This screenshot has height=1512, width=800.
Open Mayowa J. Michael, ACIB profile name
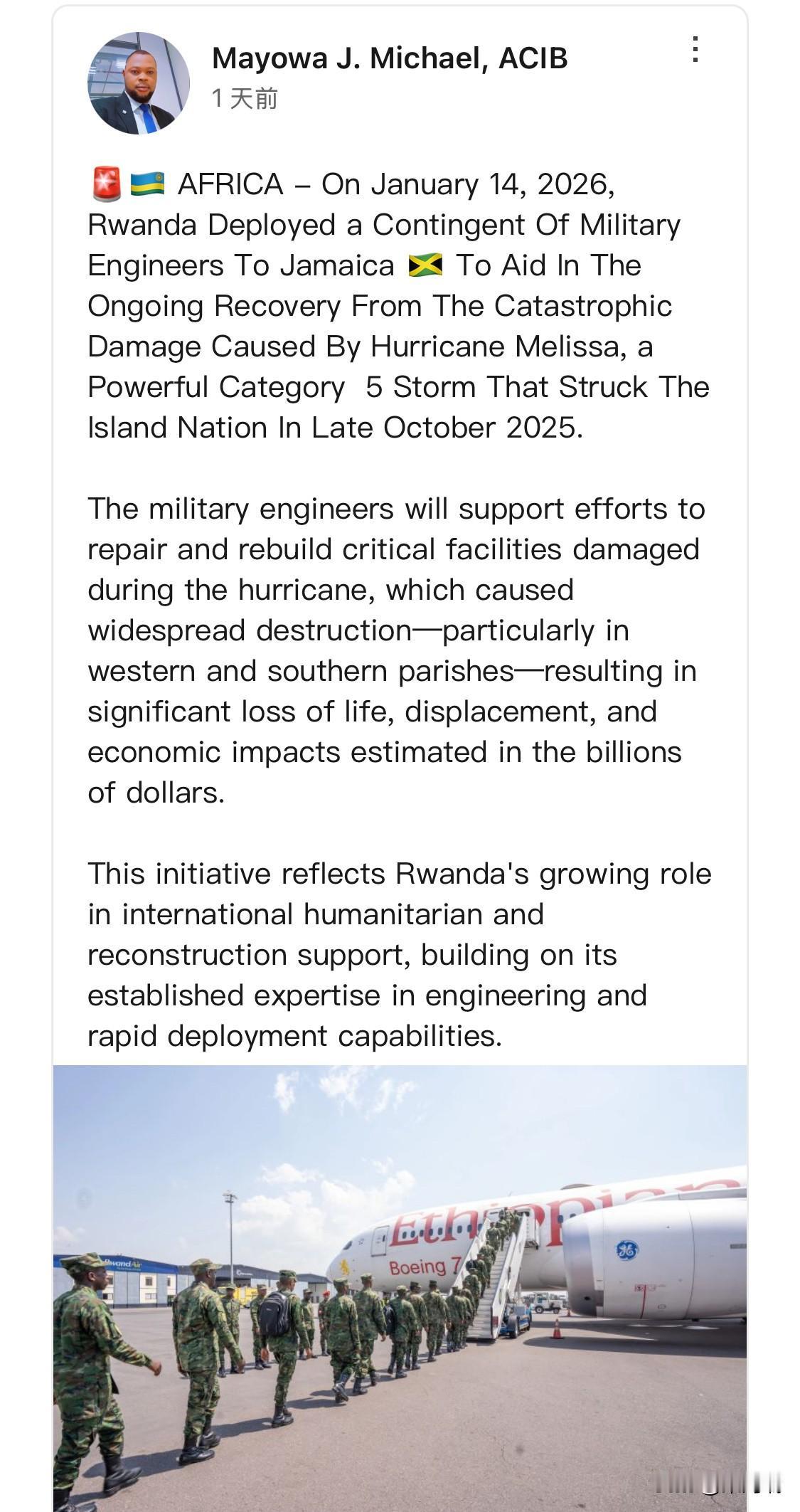390,58
